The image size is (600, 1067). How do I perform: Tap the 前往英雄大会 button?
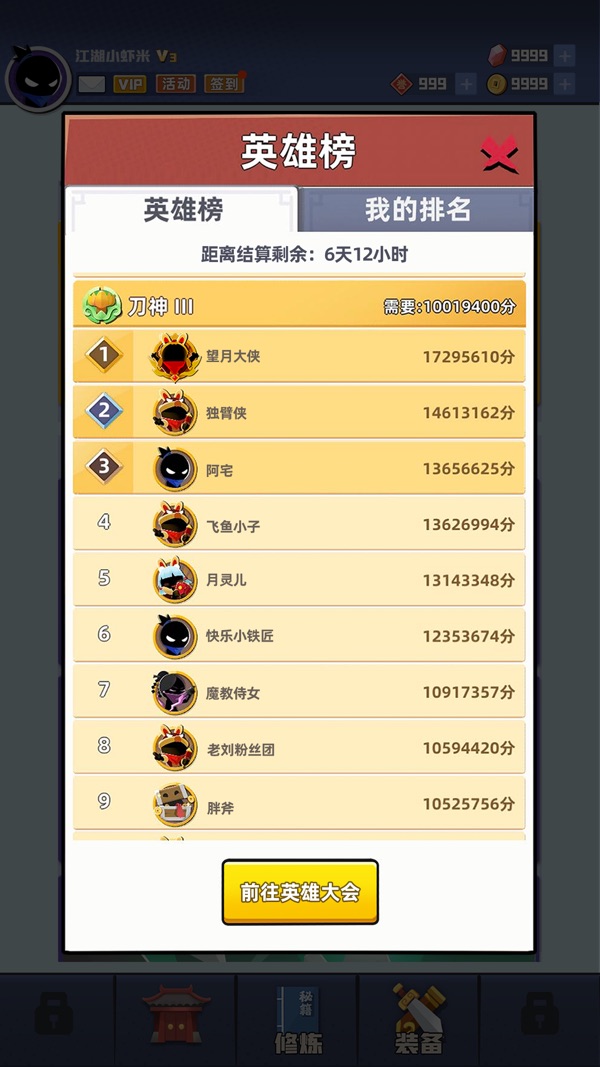[300, 892]
